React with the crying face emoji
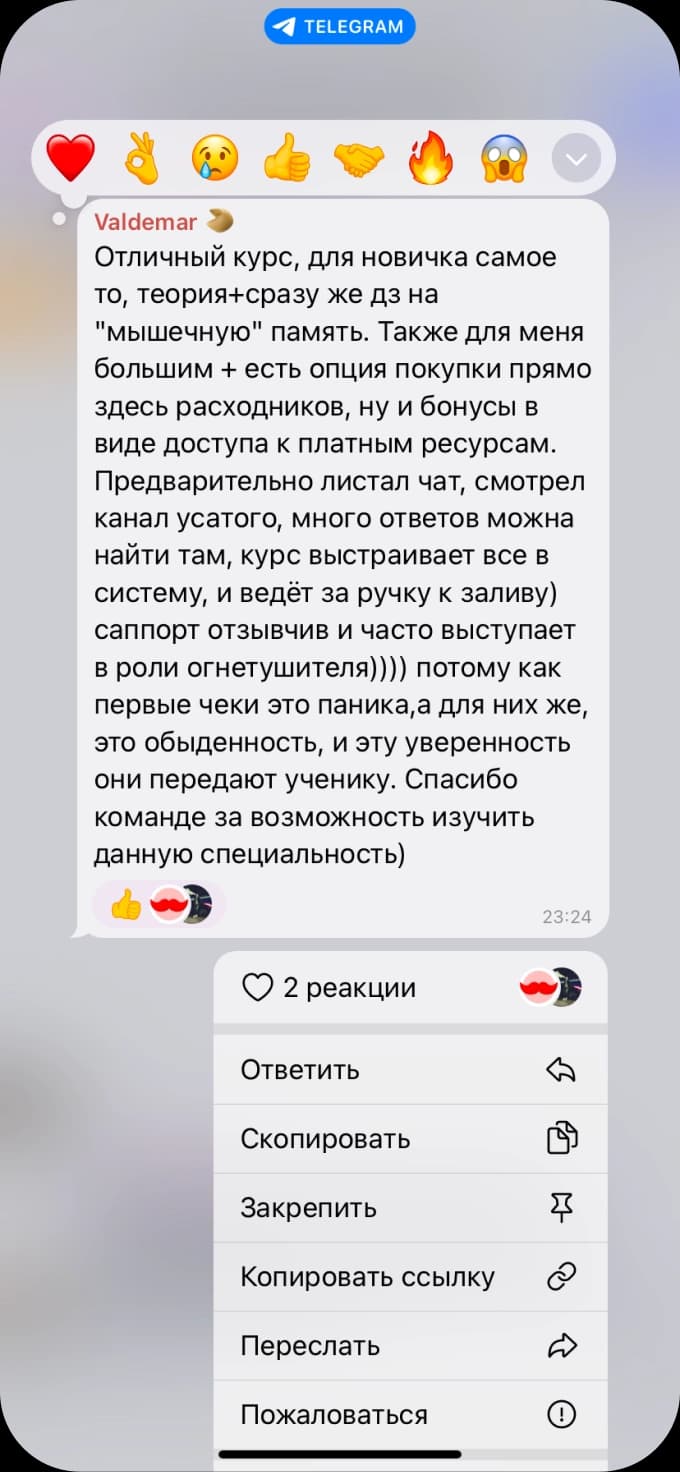This screenshot has height=1472, width=680. (x=216, y=158)
